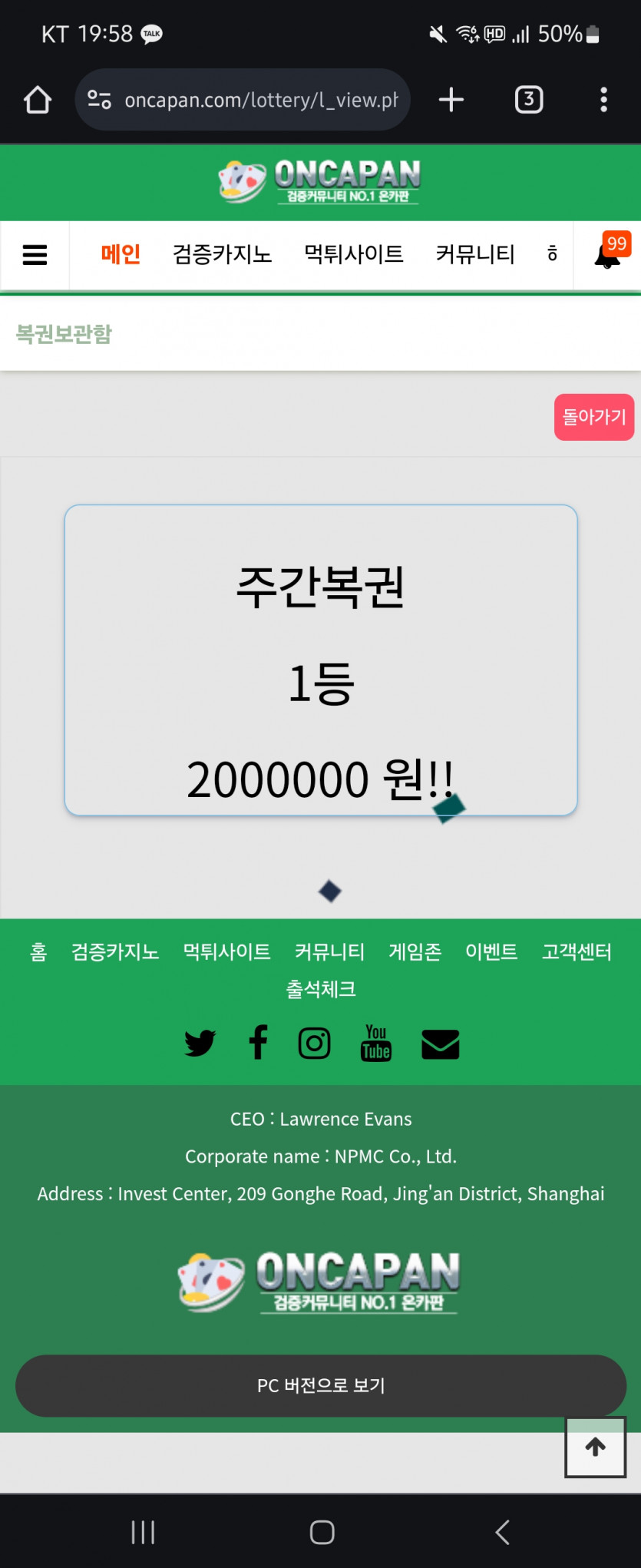Image resolution: width=641 pixels, height=1568 pixels.
Task: Open 게임존 link in footer
Action: click(x=415, y=952)
